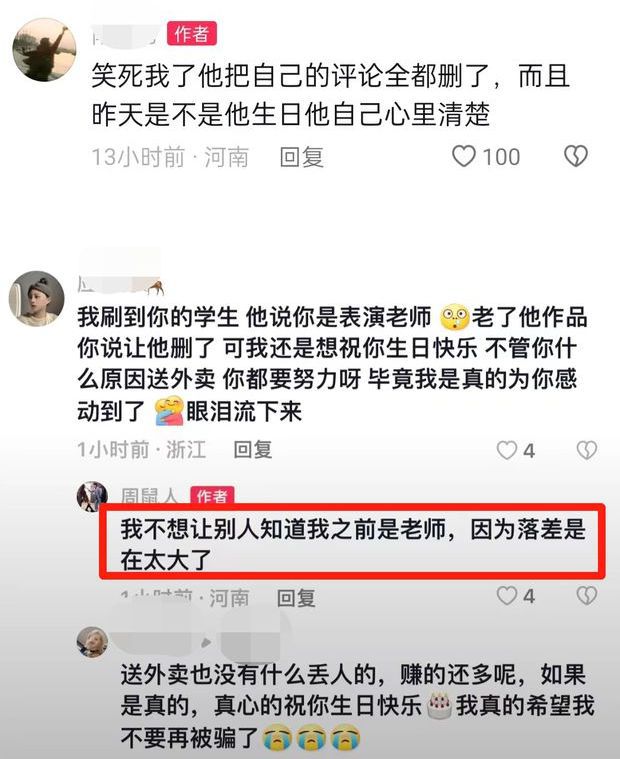Viewport: 620px width, 759px height.
Task: Like 周鼠人's reply about 之前是老师
Action: (507, 596)
